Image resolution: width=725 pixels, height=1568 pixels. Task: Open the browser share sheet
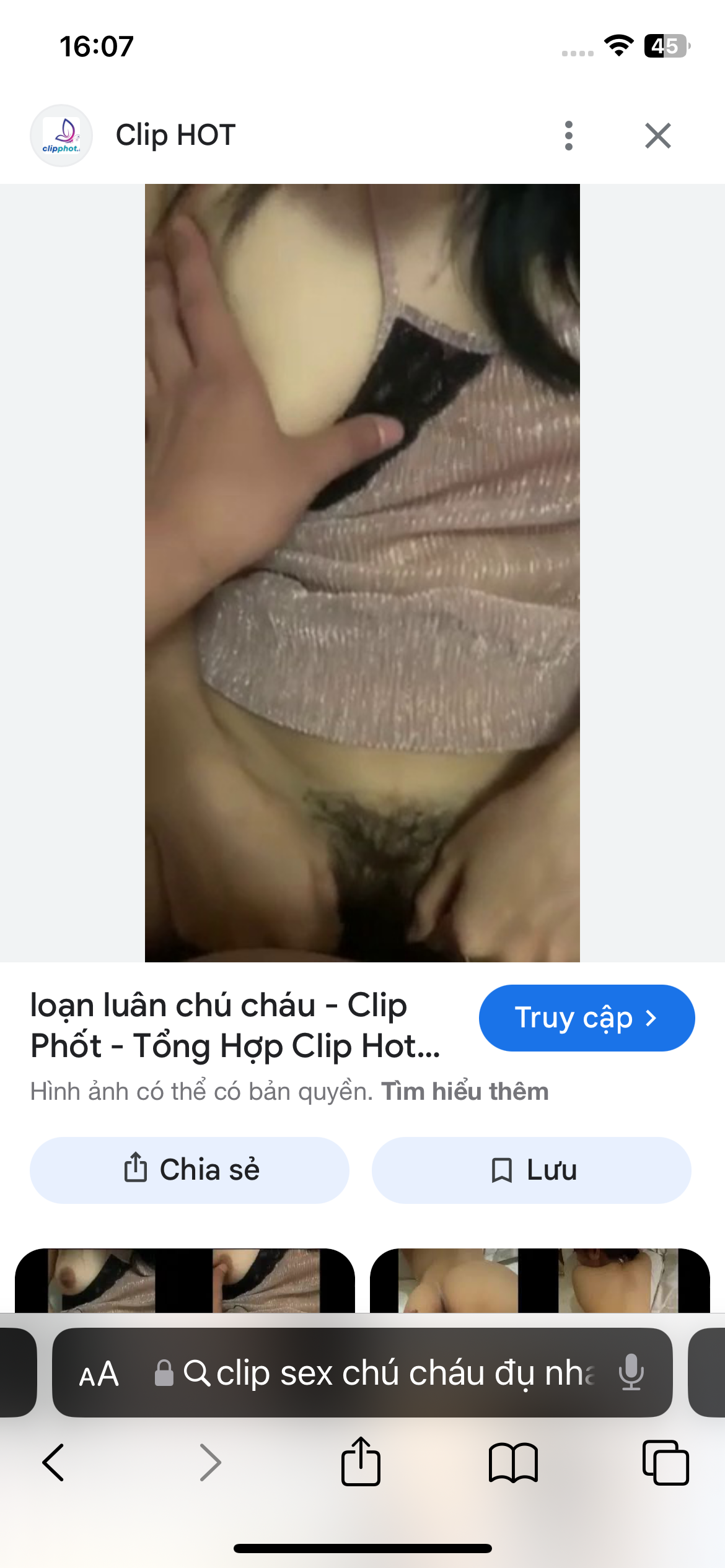click(x=361, y=1463)
